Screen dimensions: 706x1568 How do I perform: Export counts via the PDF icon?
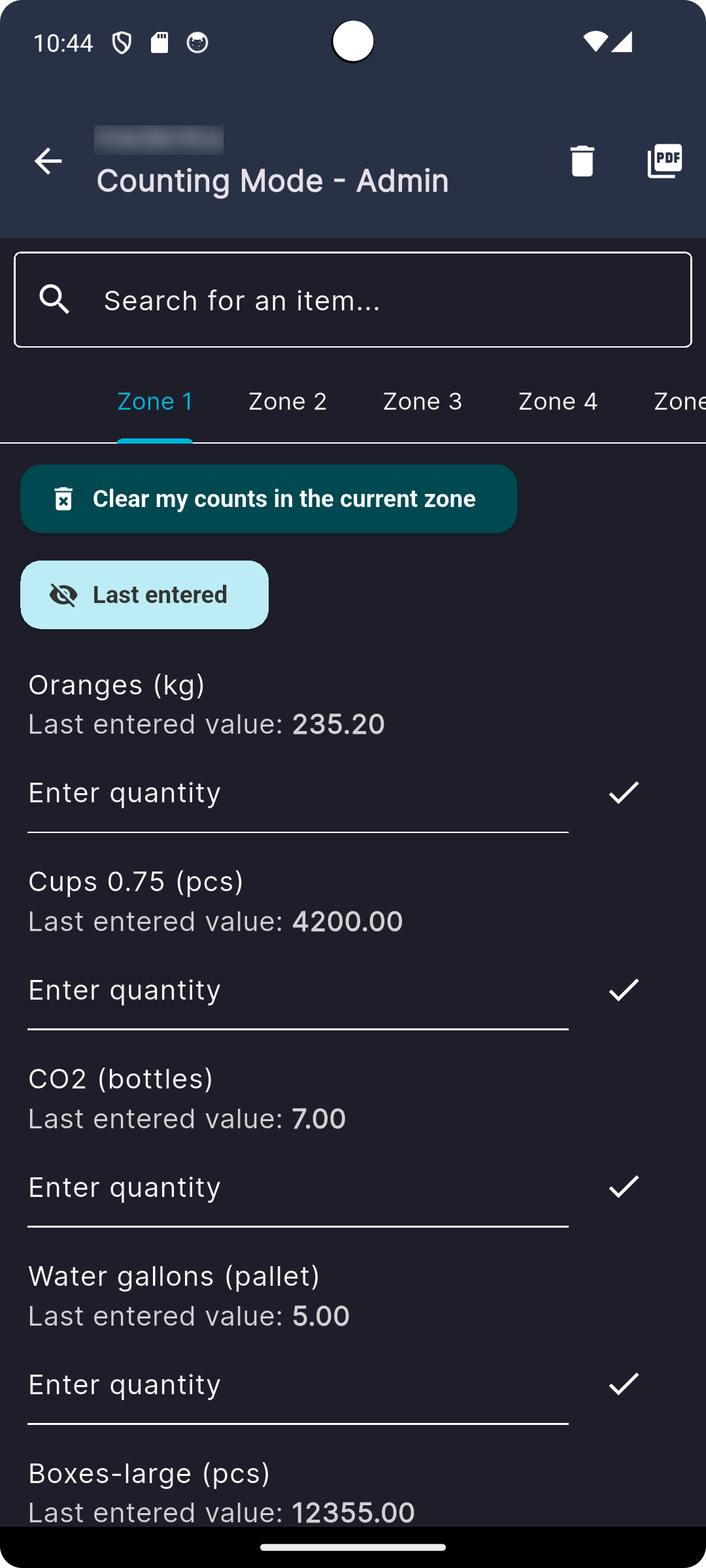click(x=664, y=161)
